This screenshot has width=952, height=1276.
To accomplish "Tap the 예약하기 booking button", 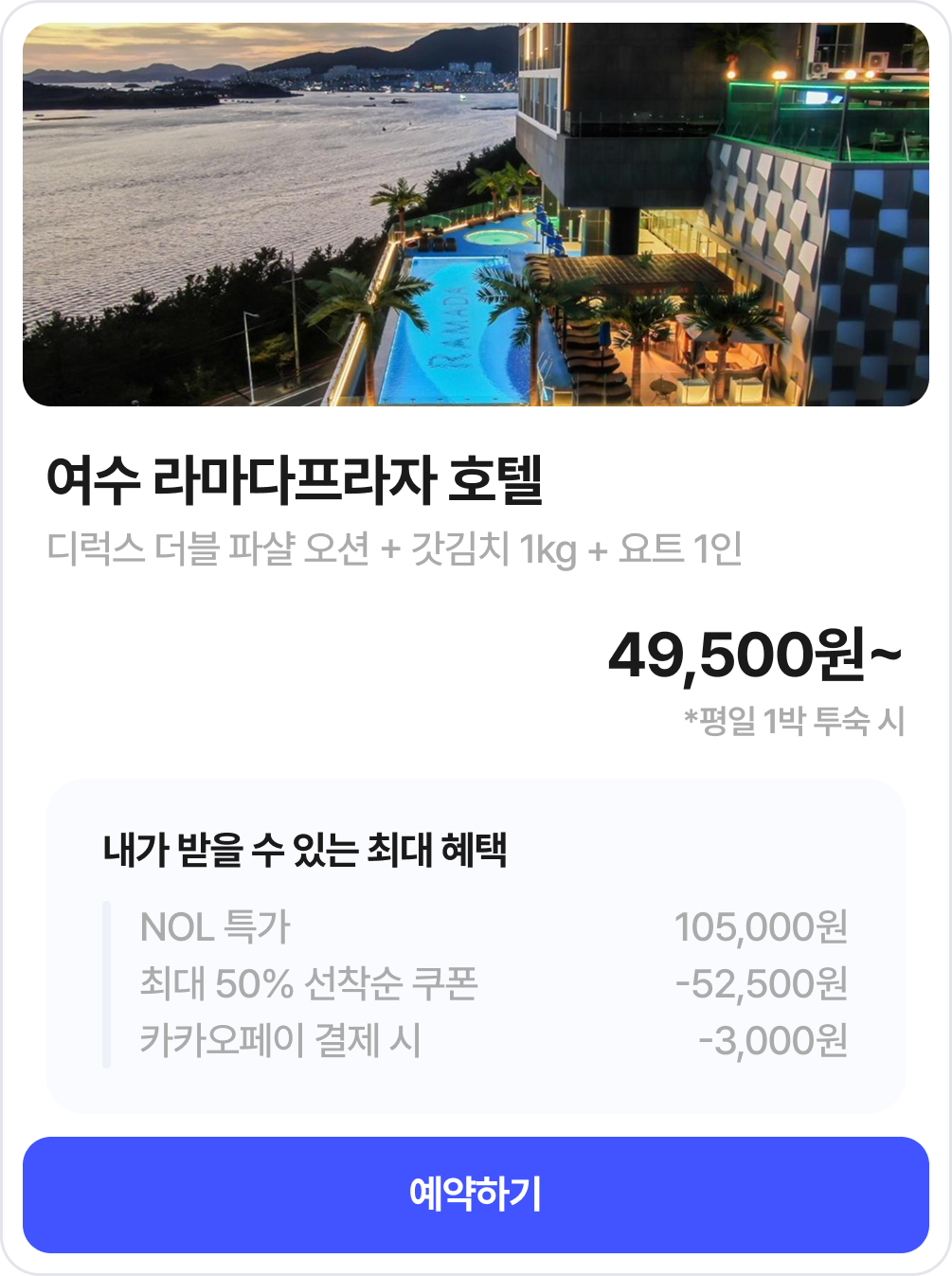I will click(x=476, y=1195).
